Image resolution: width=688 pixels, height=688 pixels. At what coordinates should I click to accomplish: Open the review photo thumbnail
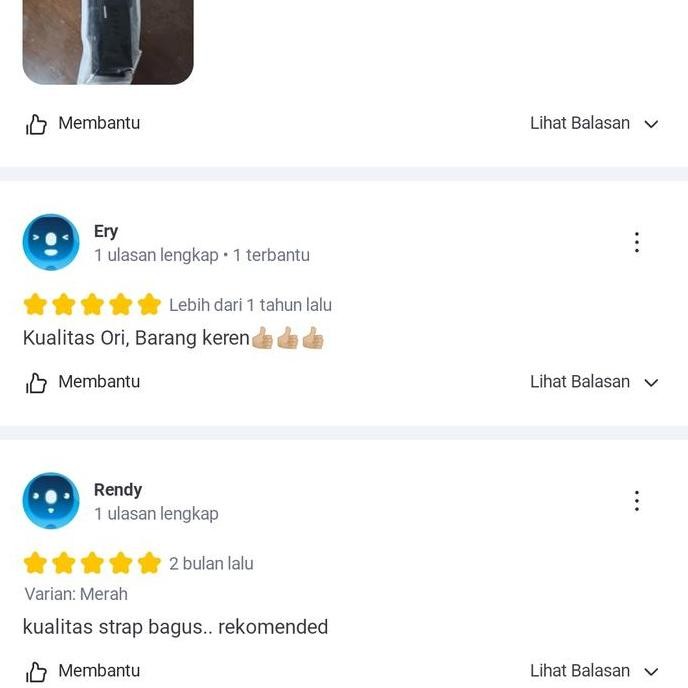pyautogui.click(x=107, y=40)
